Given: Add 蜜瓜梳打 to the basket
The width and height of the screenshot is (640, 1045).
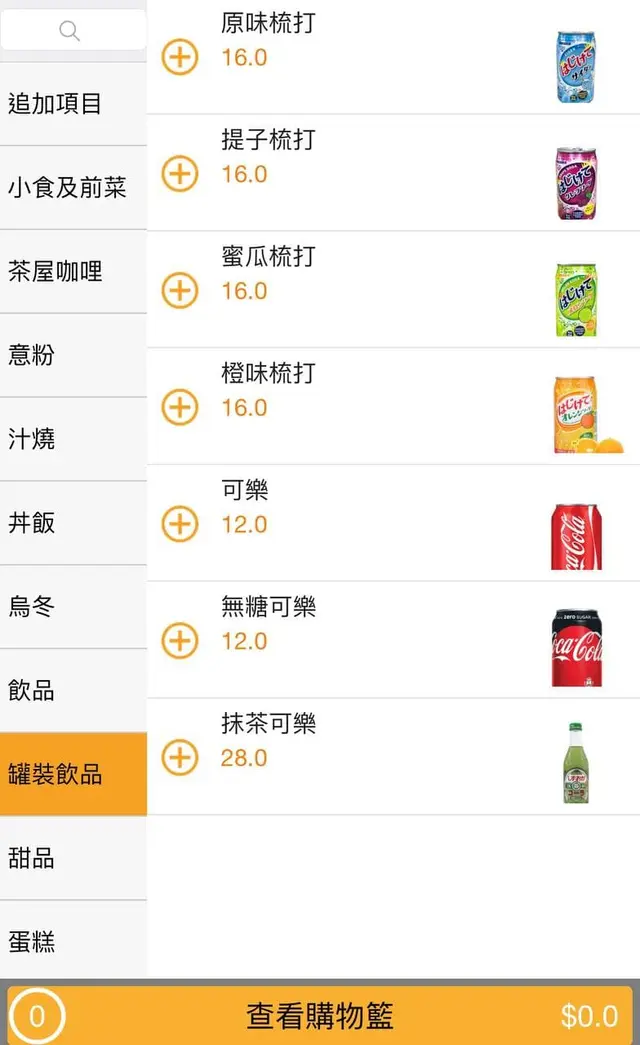Looking at the screenshot, I should (180, 291).
